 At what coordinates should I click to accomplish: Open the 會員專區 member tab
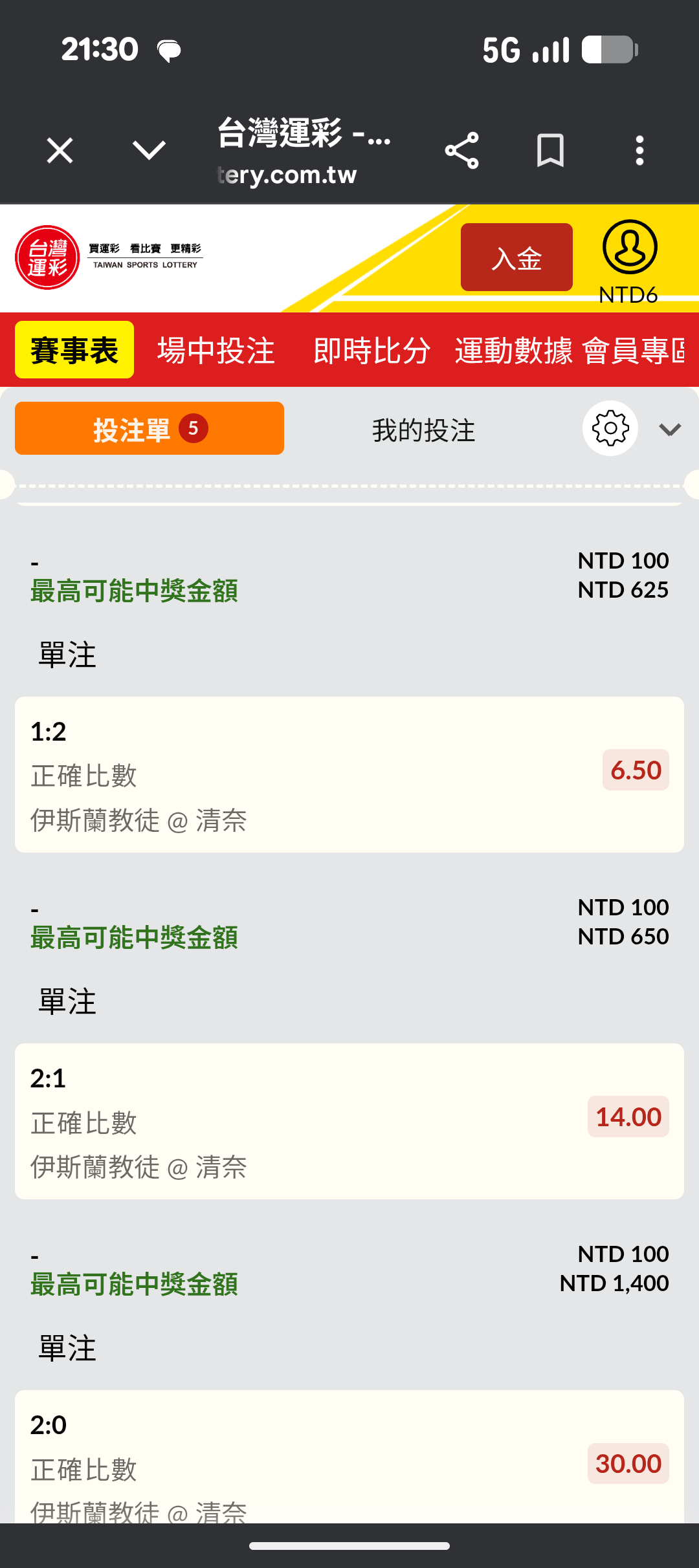click(633, 350)
